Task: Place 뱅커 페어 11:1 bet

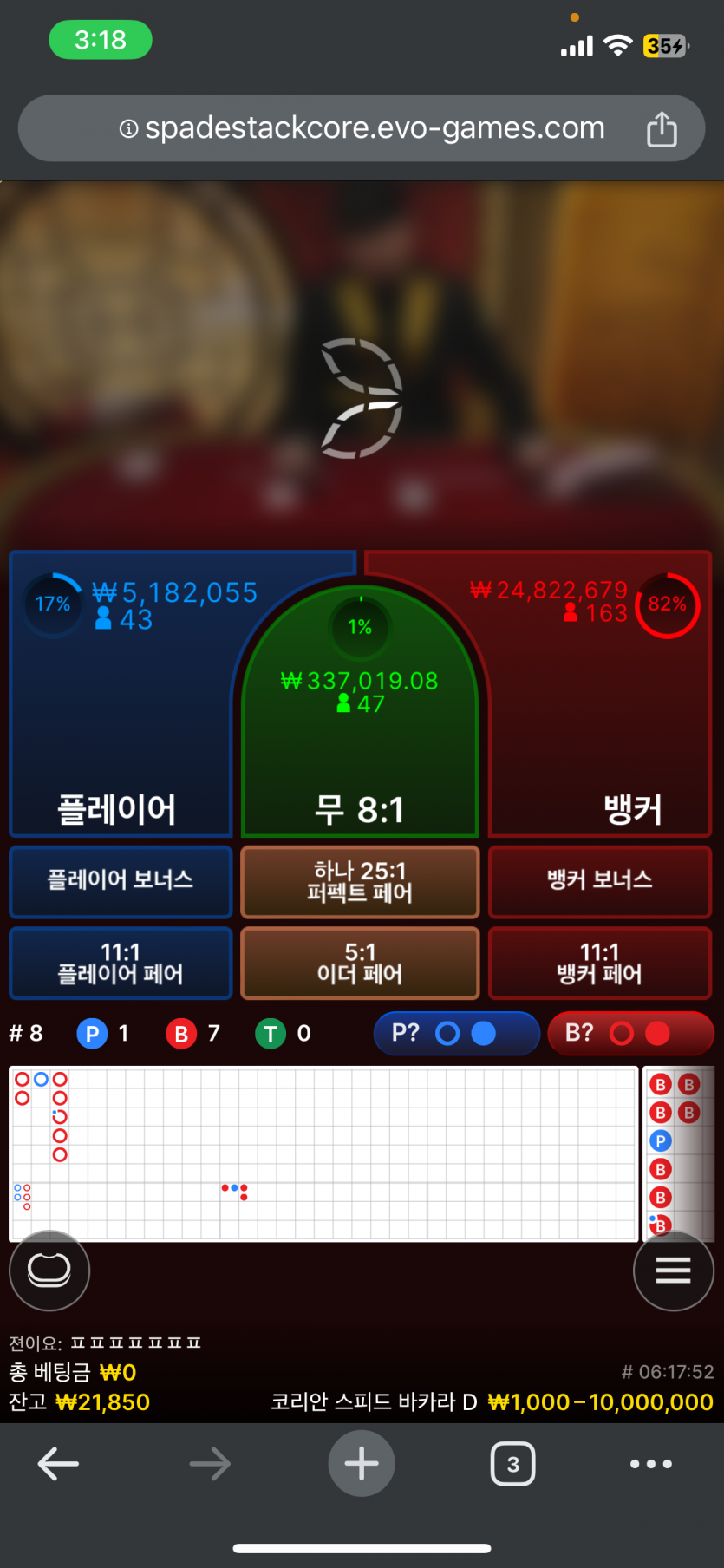Action: pos(599,963)
